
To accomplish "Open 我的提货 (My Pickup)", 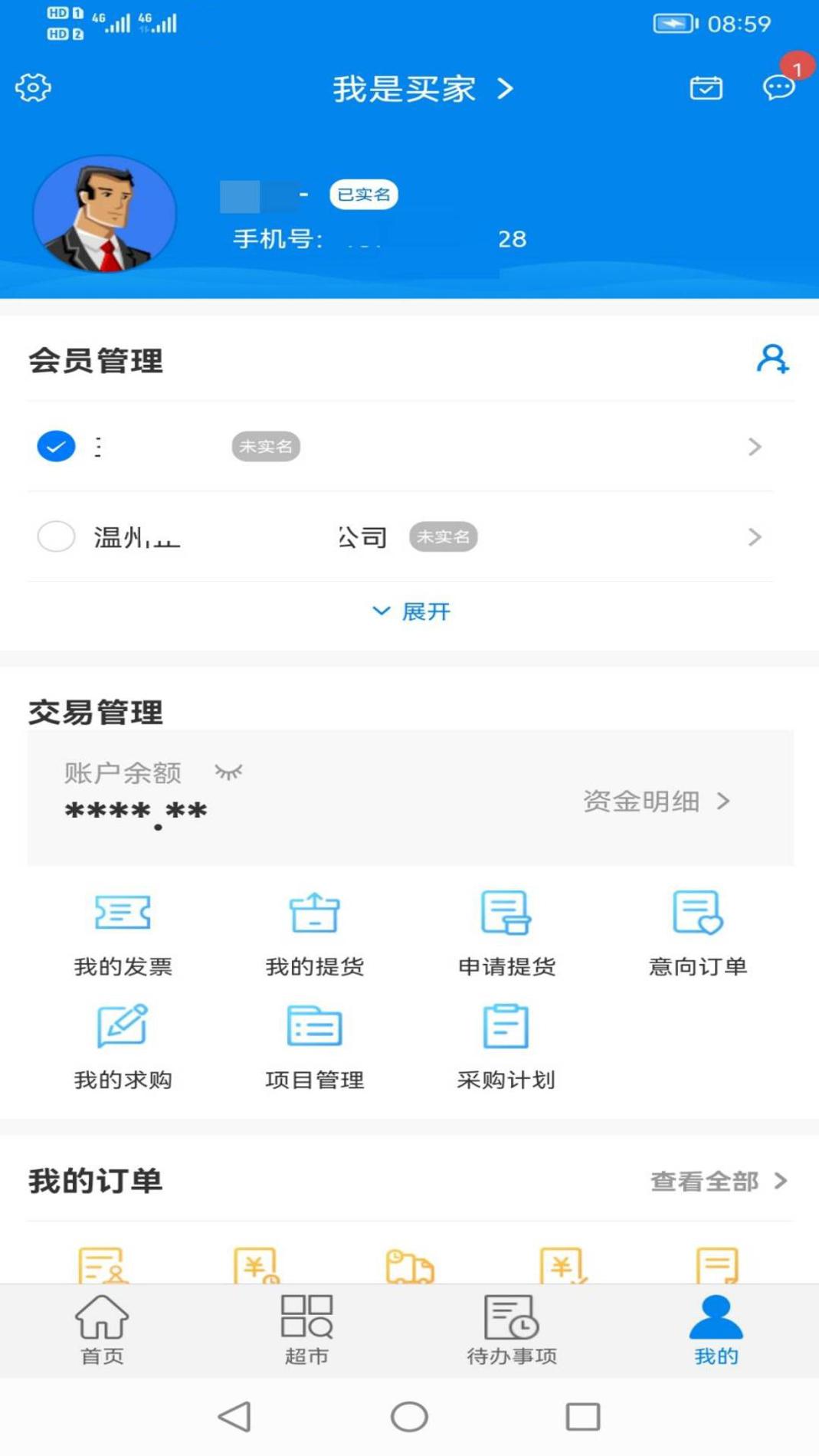I will 313,931.
